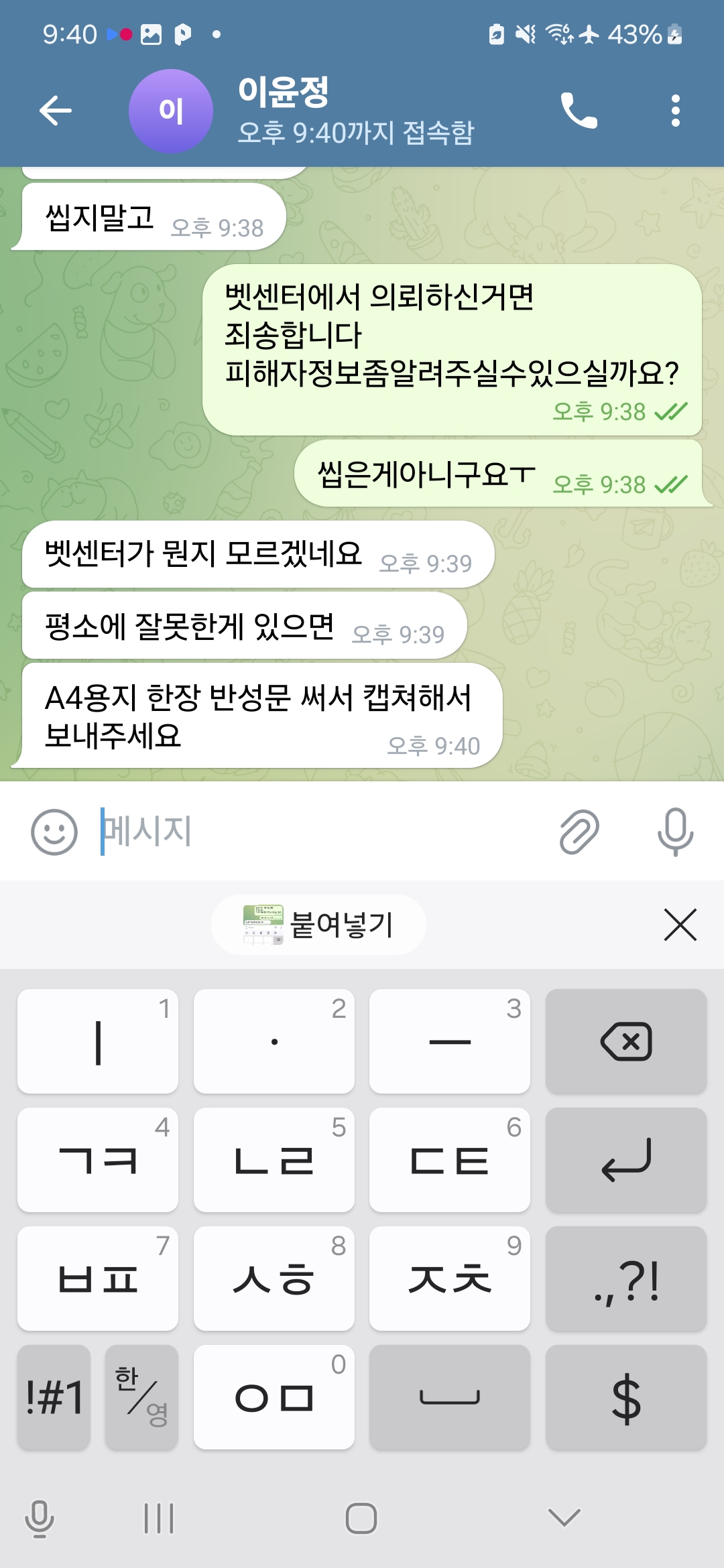Tap the ㄱㅋ key
This screenshot has width=724, height=1568.
coord(98,1160)
